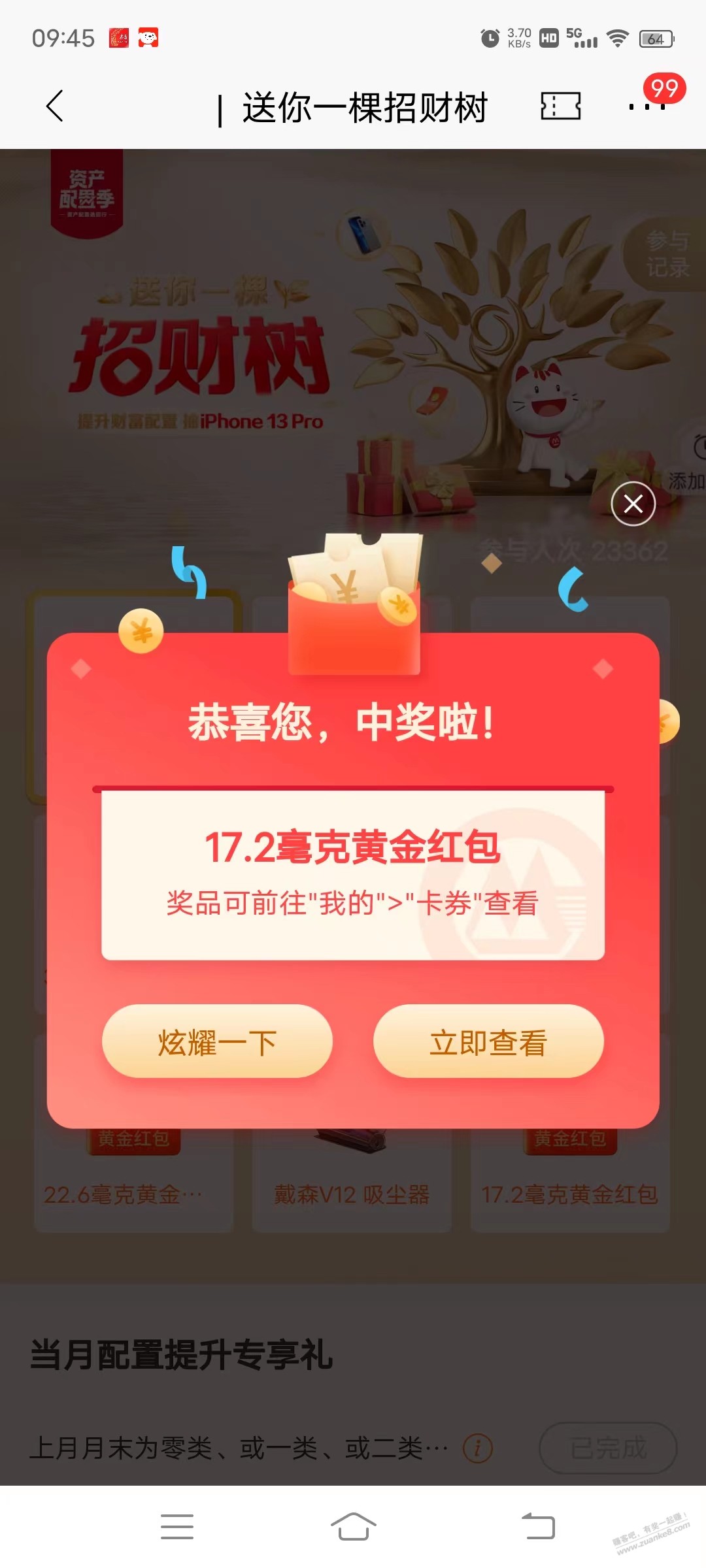Go back using the top arrow

click(x=56, y=106)
